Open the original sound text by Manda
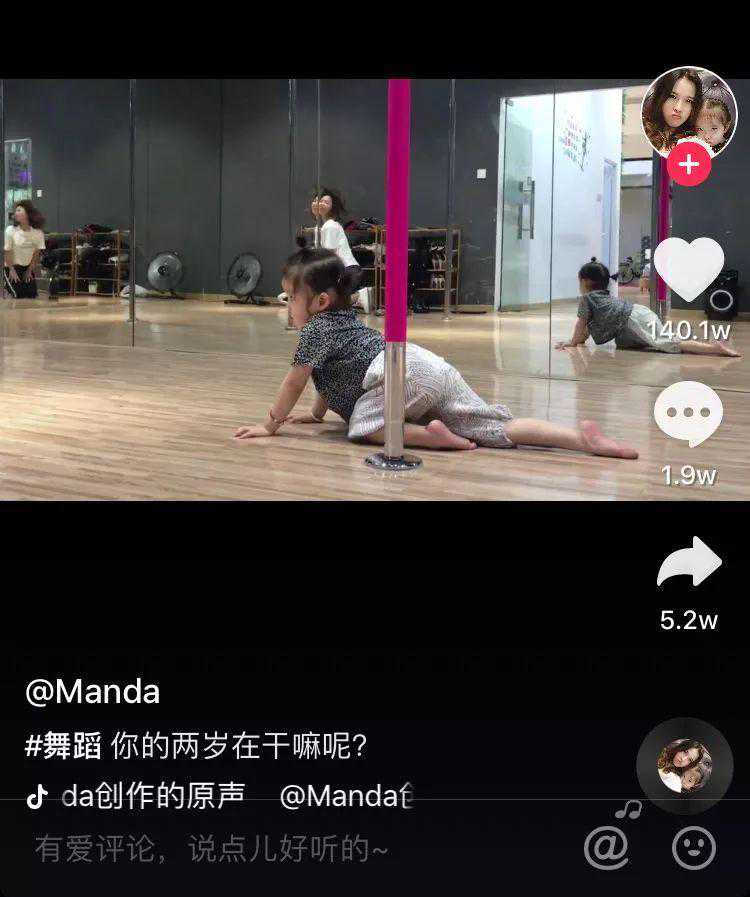 (155, 796)
